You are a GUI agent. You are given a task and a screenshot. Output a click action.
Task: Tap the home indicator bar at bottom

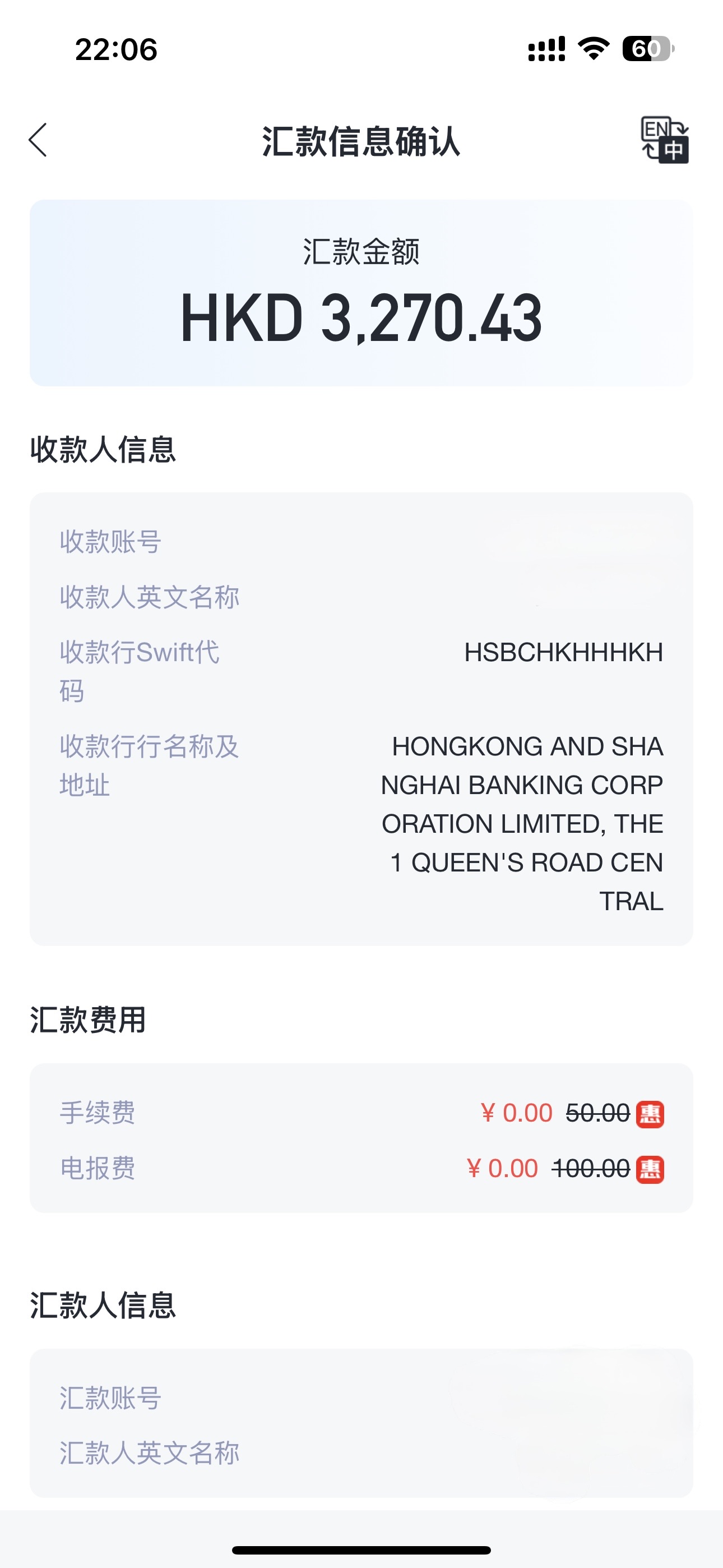click(x=361, y=1549)
